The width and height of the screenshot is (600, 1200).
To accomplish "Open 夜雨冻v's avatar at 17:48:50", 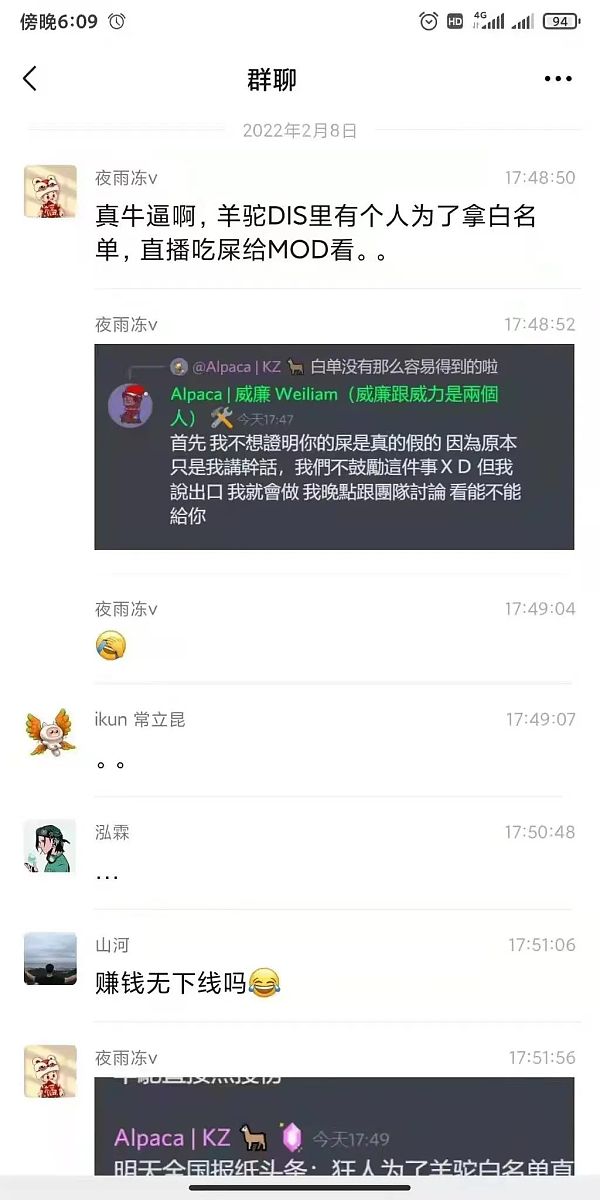I will click(x=50, y=191).
